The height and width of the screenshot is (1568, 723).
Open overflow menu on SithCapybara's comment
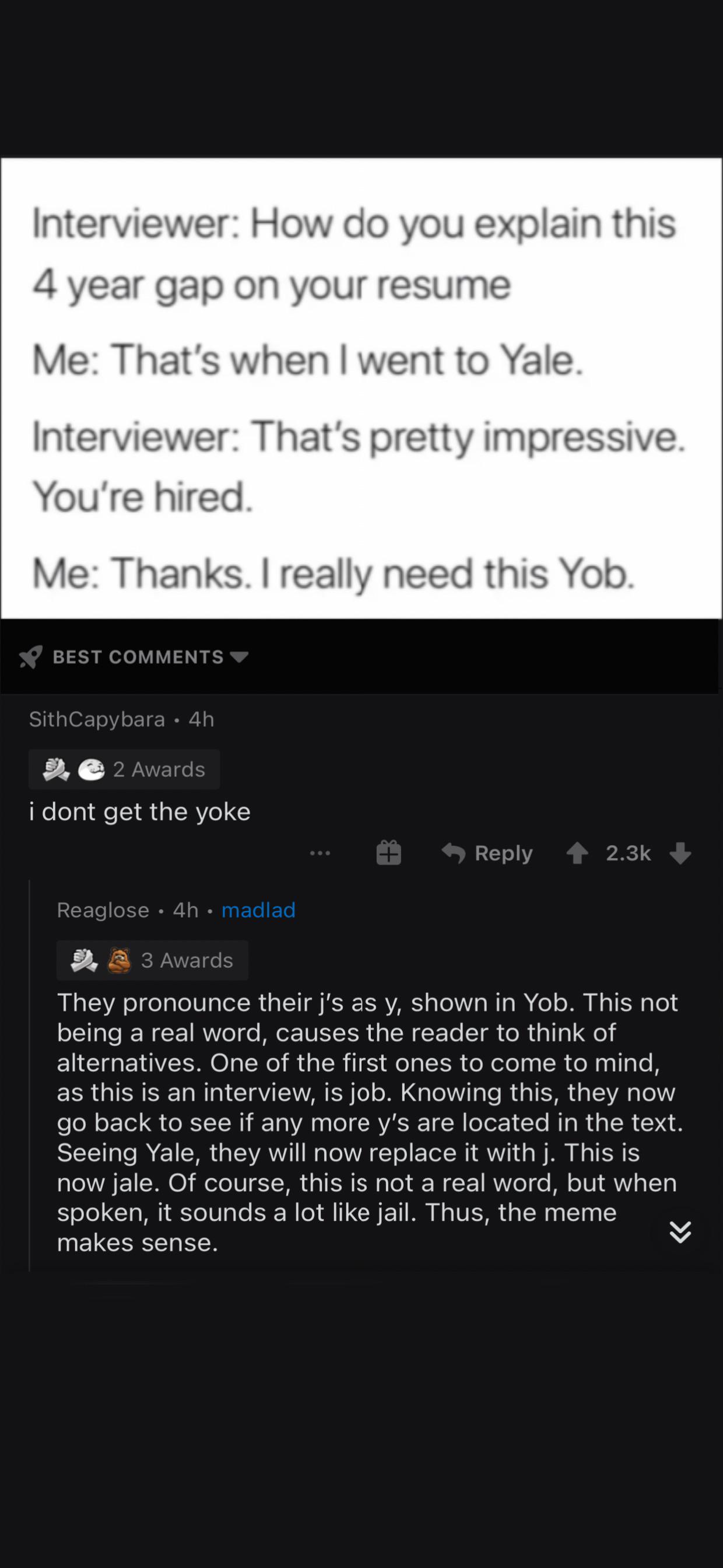tap(320, 853)
